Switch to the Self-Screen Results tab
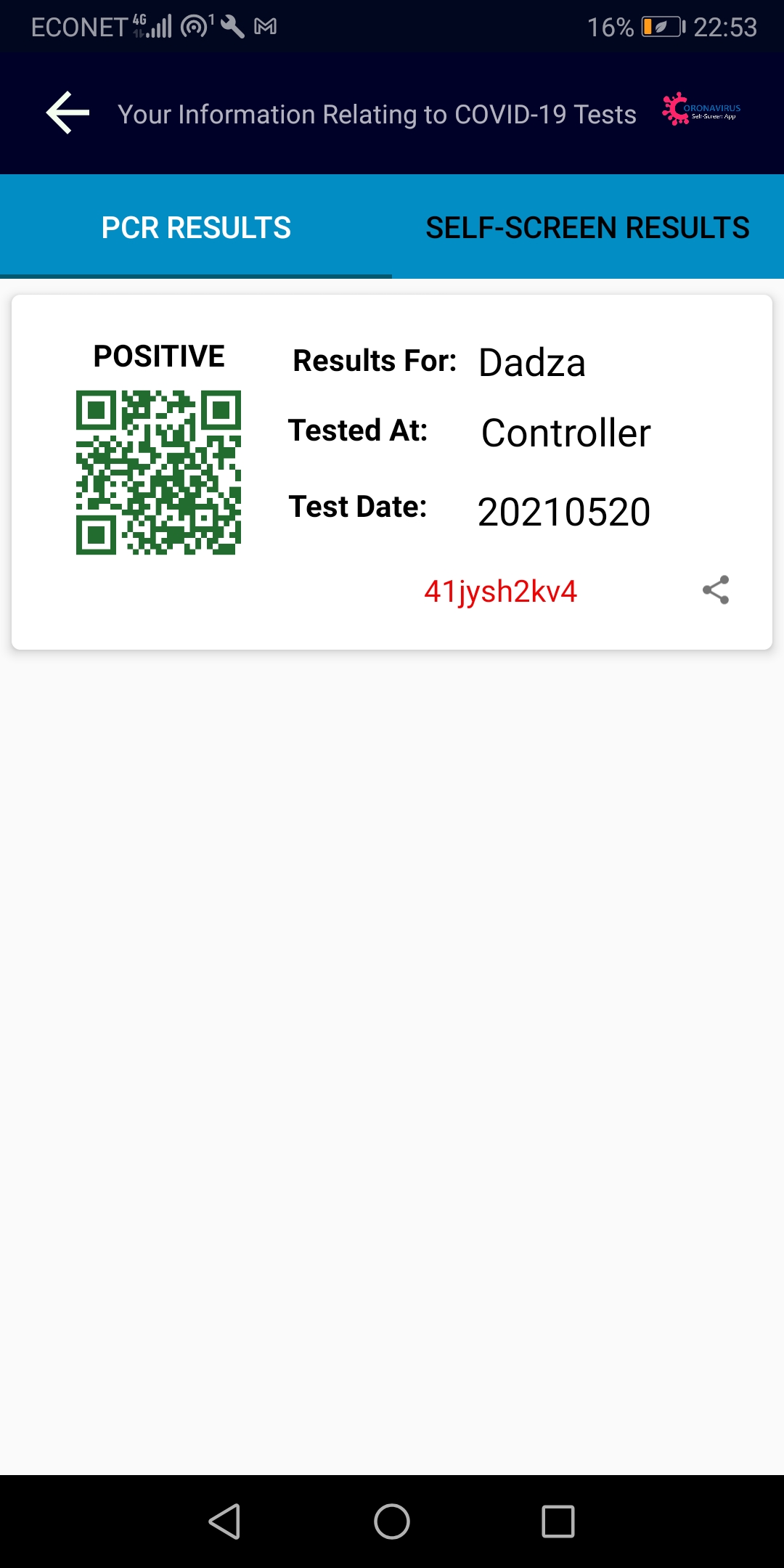This screenshot has width=784, height=1568. 587,227
